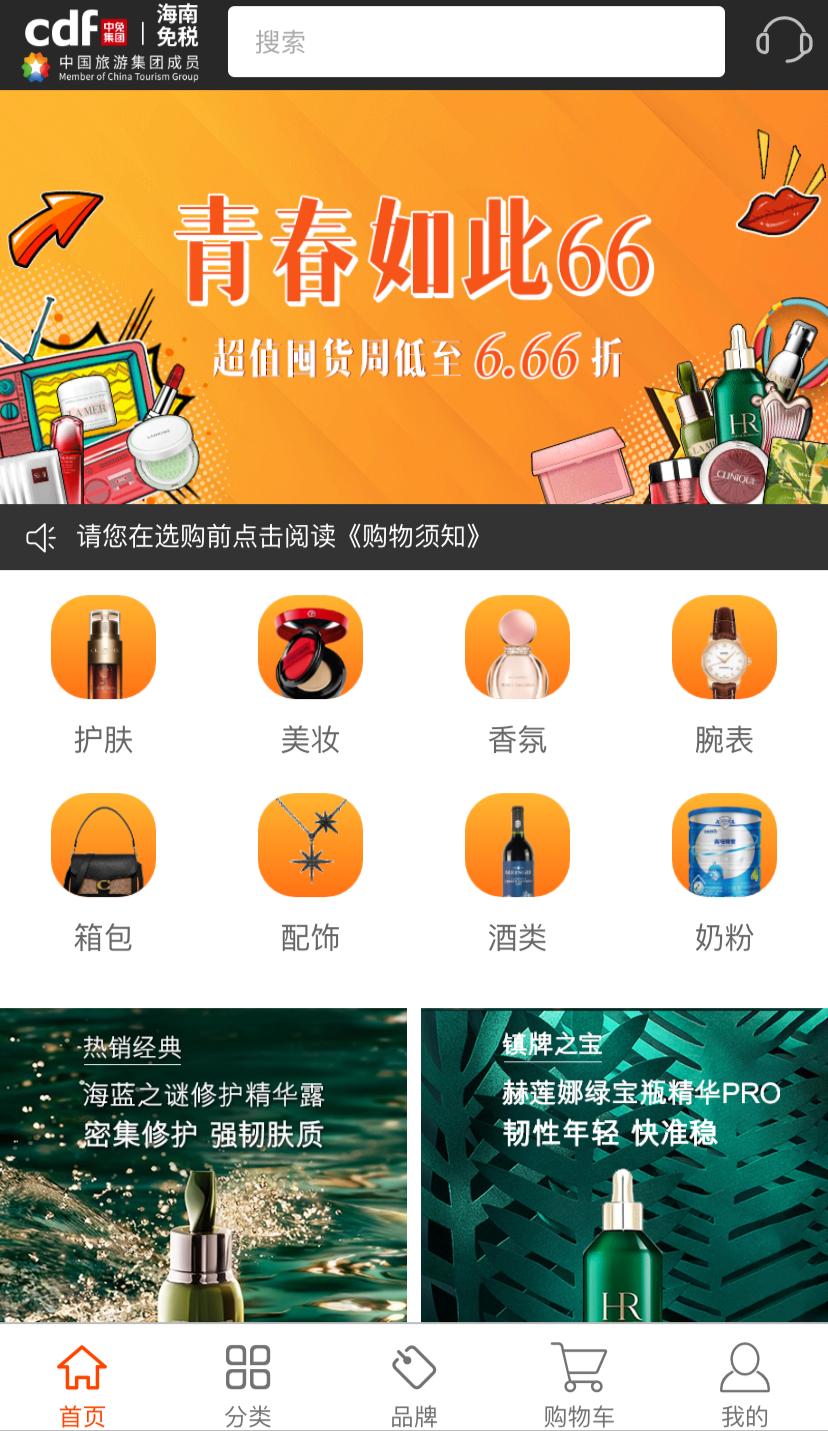Image resolution: width=828 pixels, height=1431 pixels.
Task: Select the 腕表 watches category icon
Action: coord(724,646)
